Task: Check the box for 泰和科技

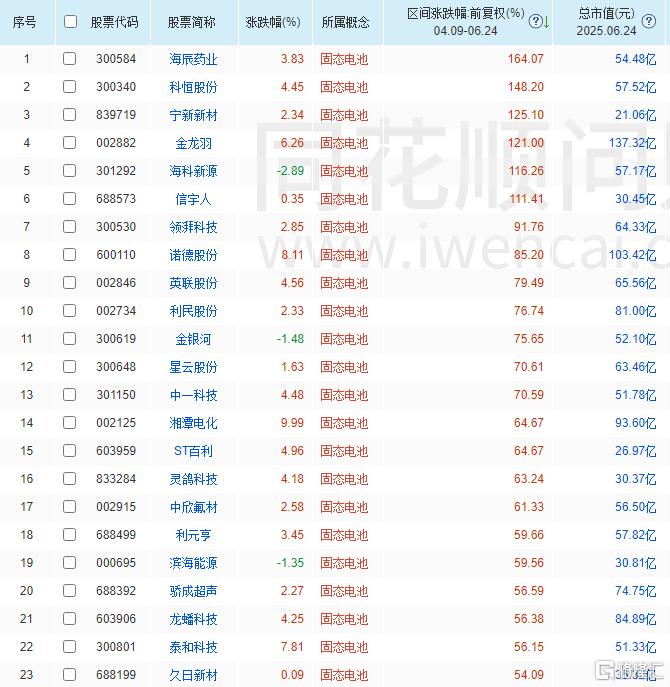Action: click(69, 647)
